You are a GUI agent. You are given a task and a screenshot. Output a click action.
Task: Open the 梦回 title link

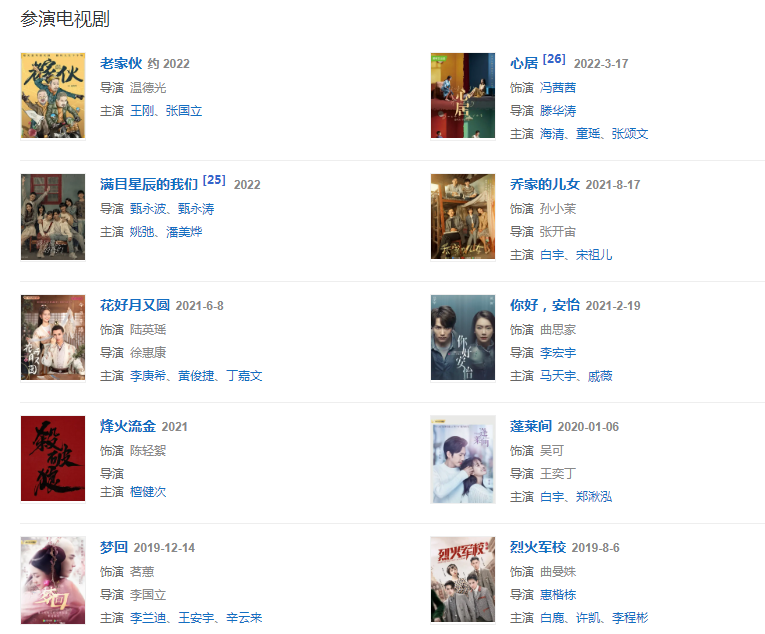click(x=114, y=547)
